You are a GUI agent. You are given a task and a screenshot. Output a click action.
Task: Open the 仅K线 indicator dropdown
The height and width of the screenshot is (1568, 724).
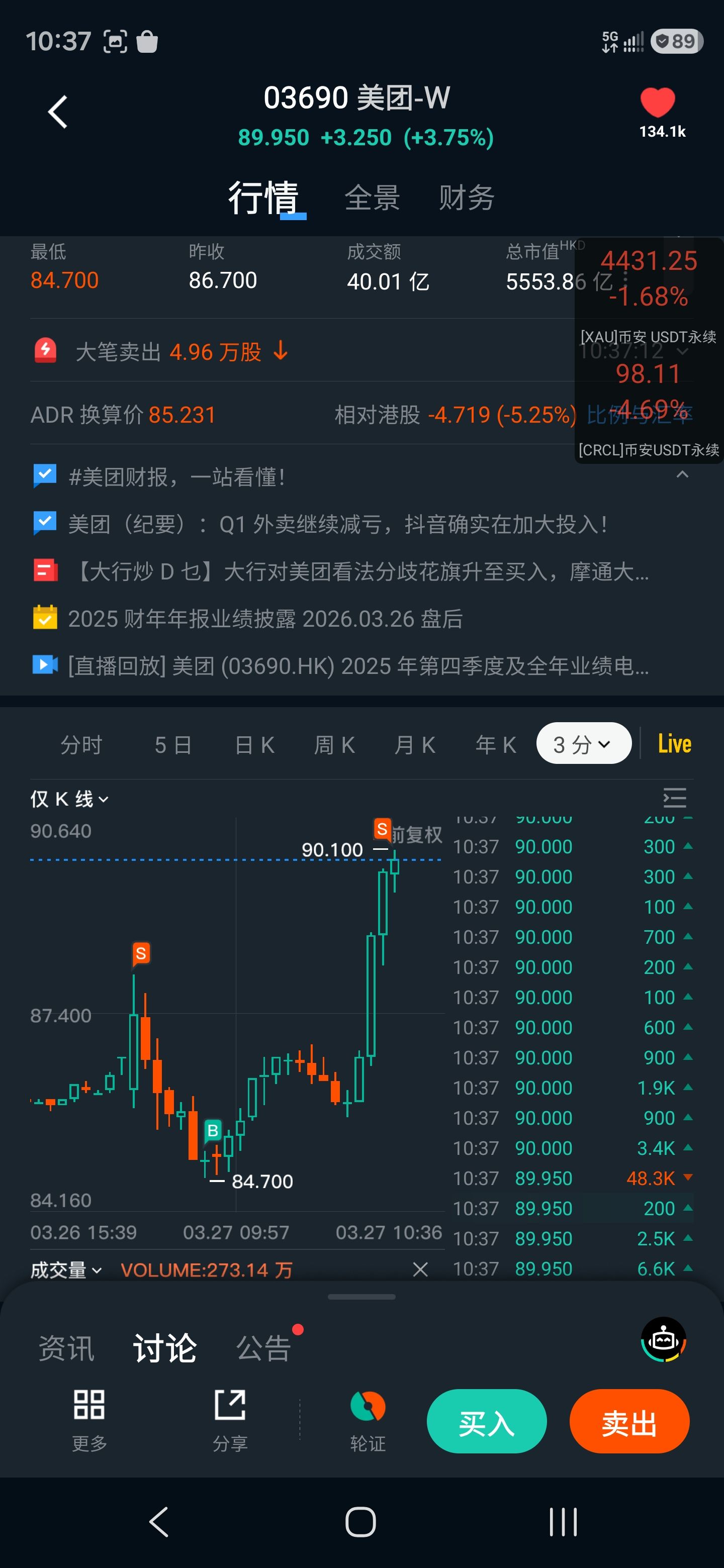click(x=69, y=799)
